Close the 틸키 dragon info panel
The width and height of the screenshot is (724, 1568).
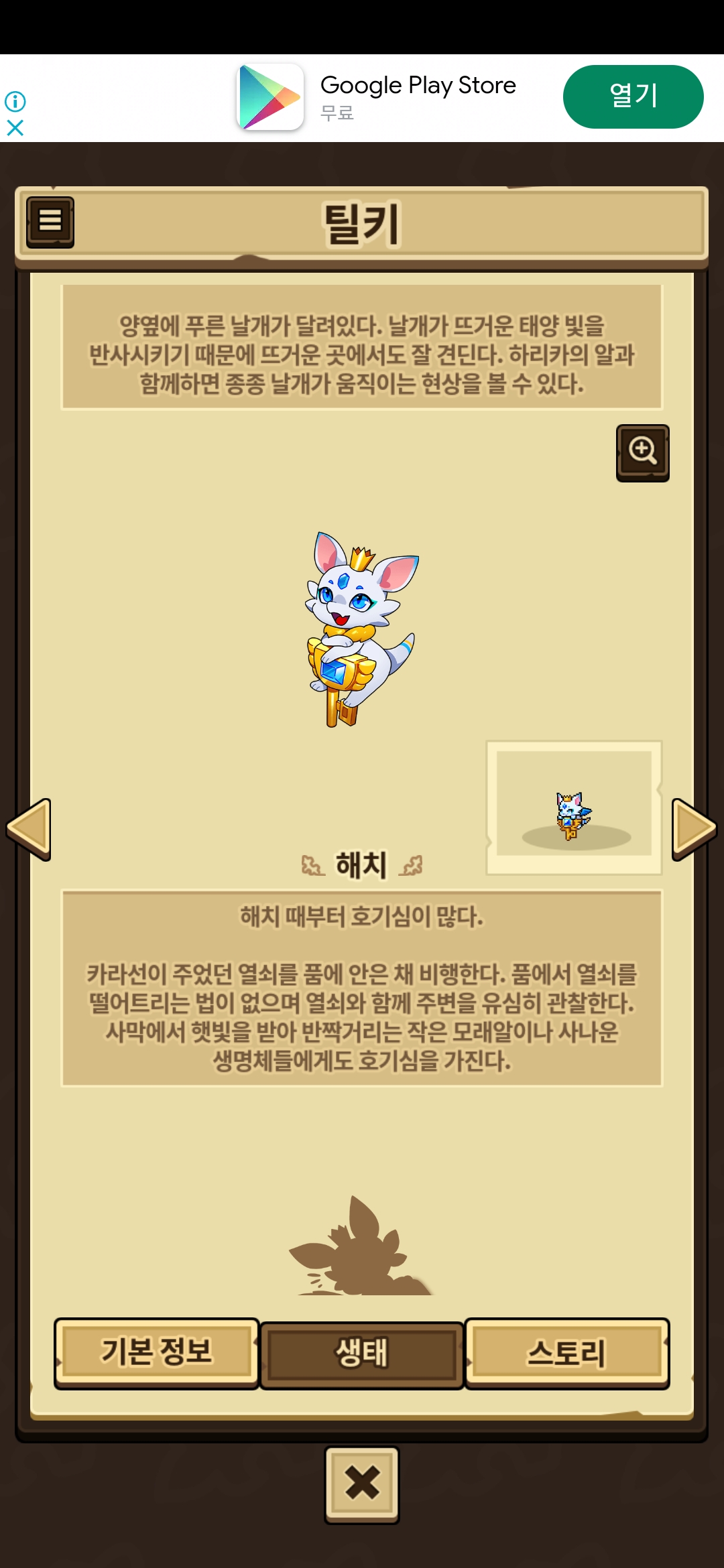[362, 1484]
